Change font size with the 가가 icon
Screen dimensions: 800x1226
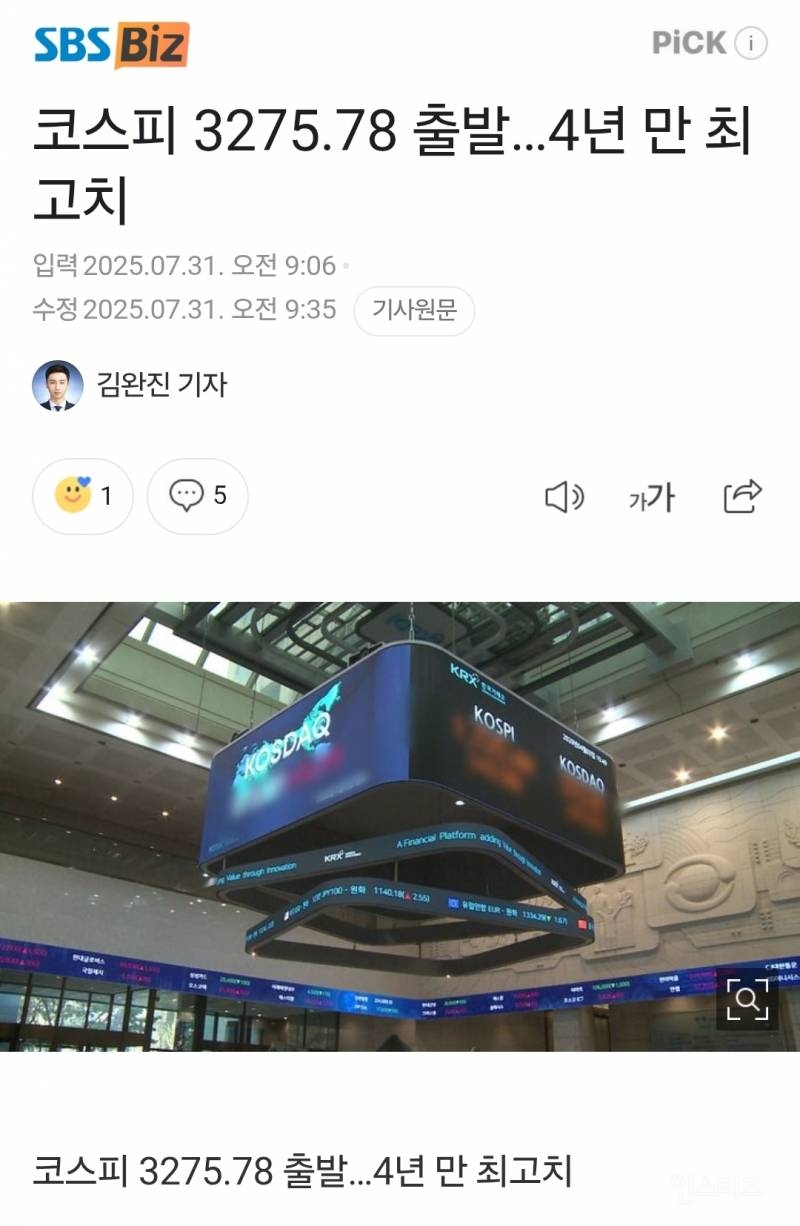(652, 497)
